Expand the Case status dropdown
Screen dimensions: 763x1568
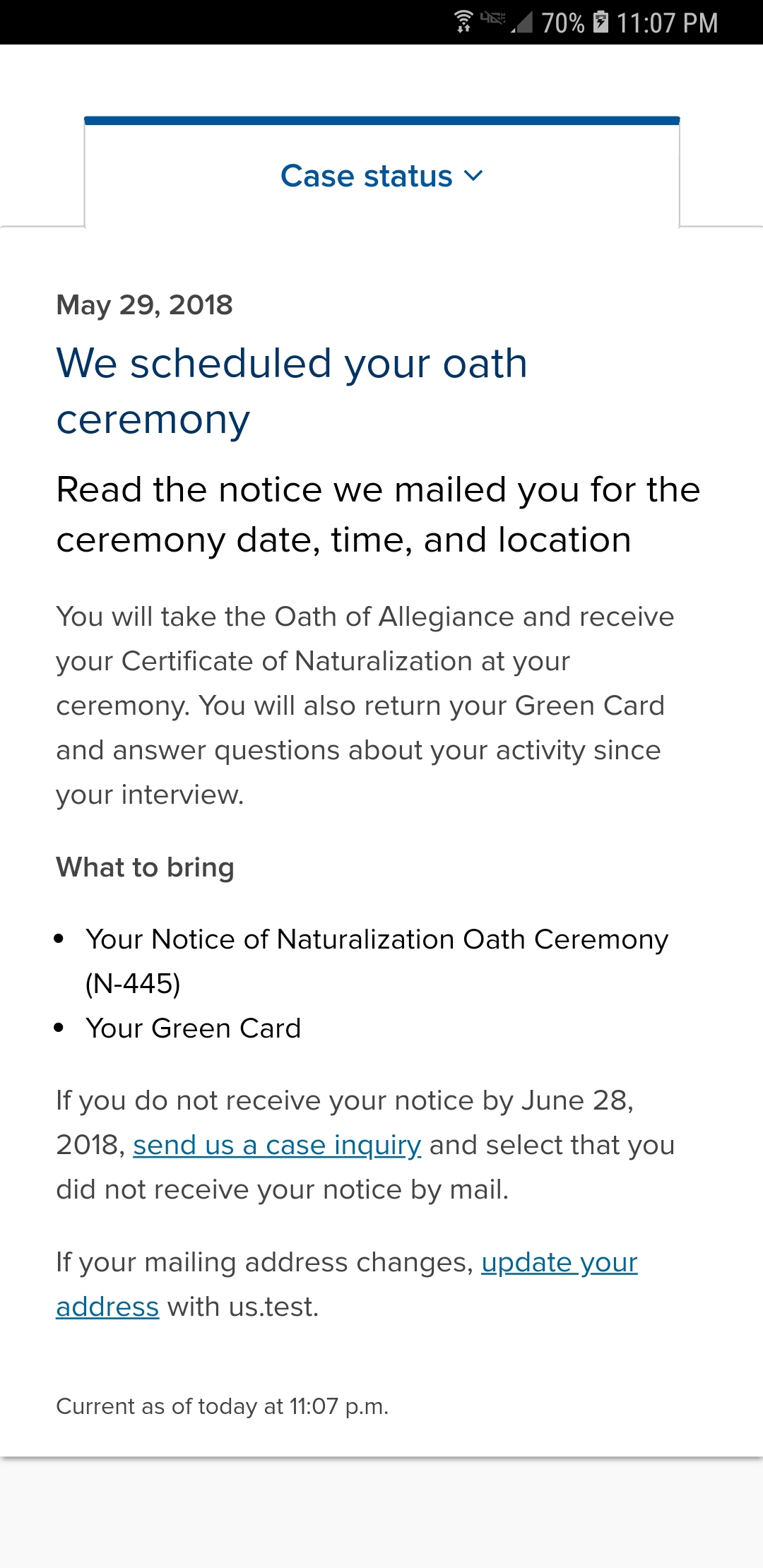pos(381,176)
